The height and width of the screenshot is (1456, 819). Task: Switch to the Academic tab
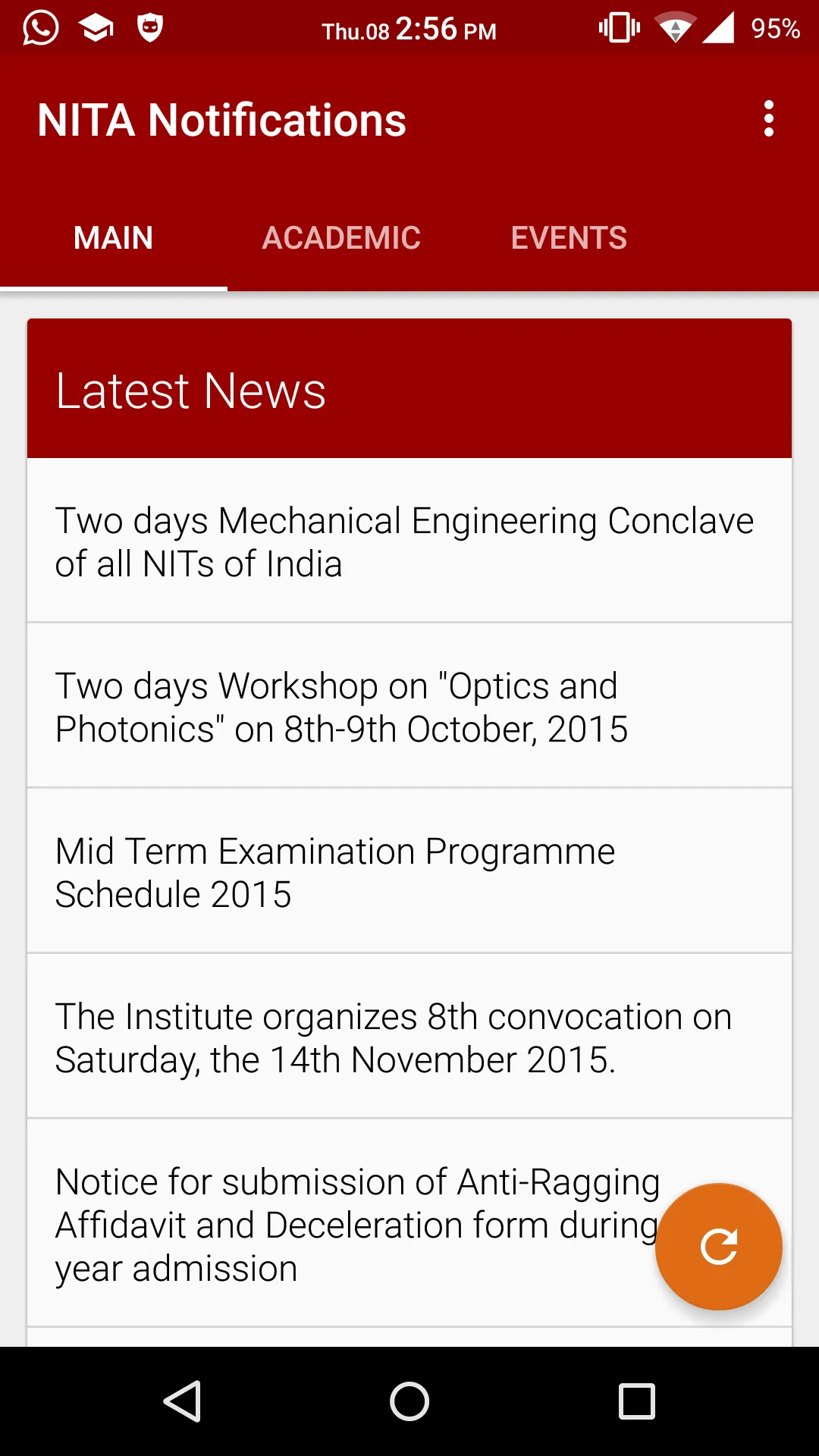tap(341, 238)
